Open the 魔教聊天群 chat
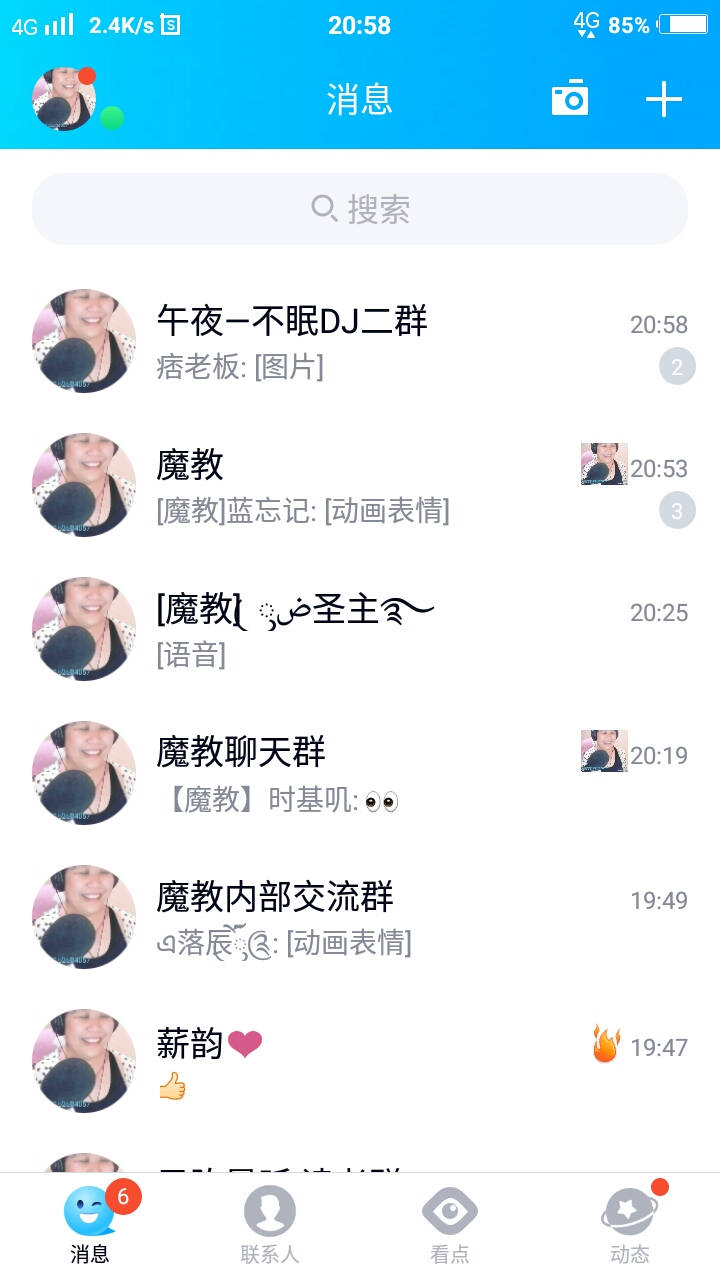Screen dimensions: 720x1280 click(360, 773)
